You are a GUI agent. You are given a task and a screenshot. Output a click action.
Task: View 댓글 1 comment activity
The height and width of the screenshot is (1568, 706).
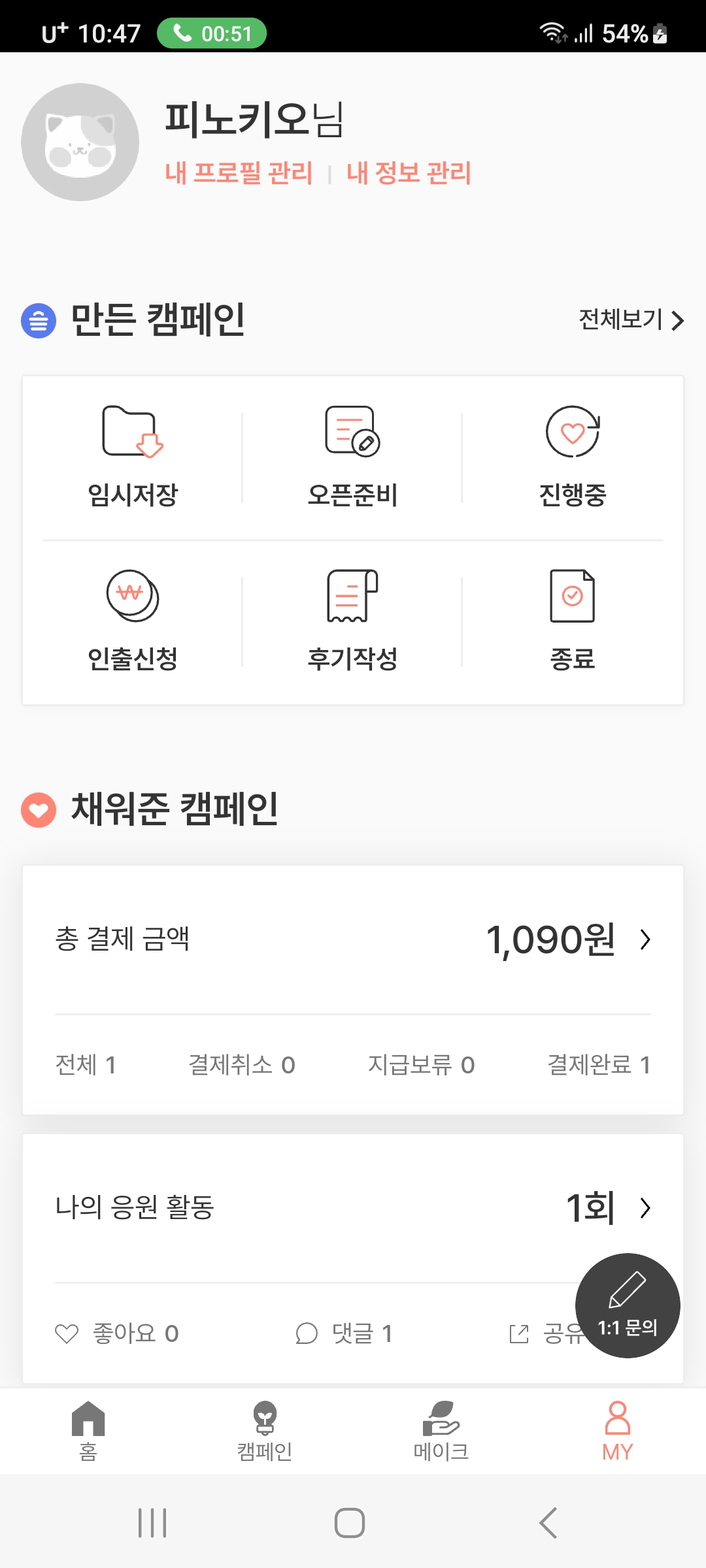[345, 1333]
